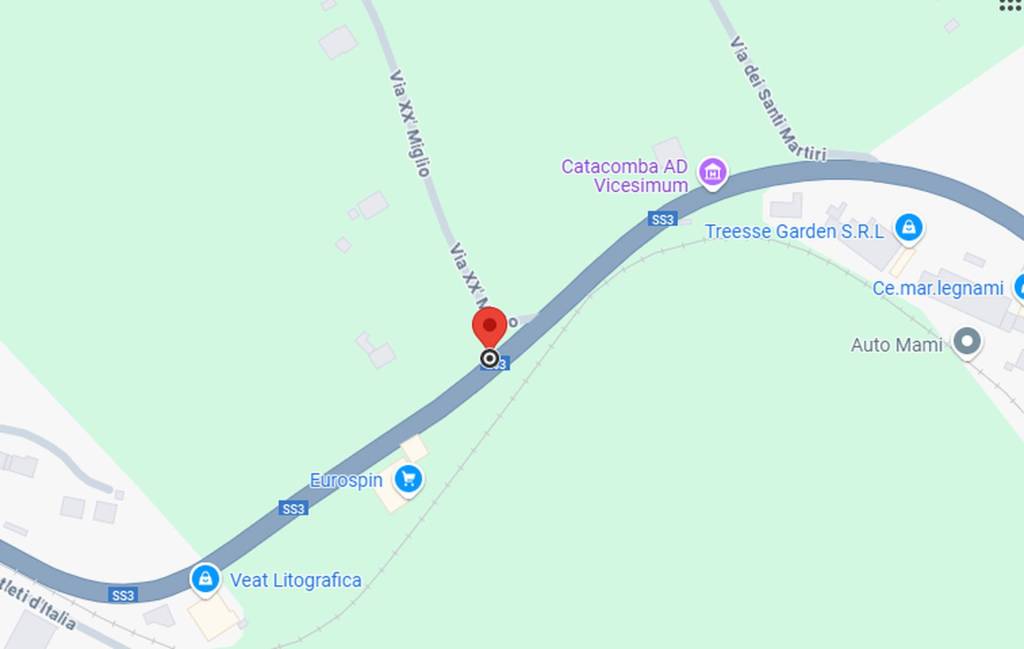Open the Catacomba AD Vicesimum place marker
The image size is (1024, 649).
click(712, 173)
